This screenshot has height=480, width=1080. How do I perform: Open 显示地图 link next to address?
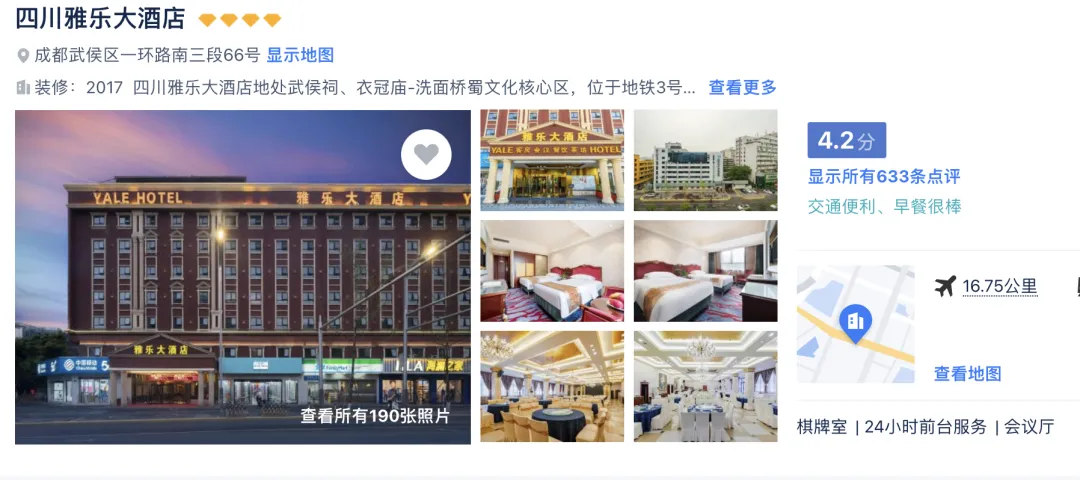coord(300,55)
